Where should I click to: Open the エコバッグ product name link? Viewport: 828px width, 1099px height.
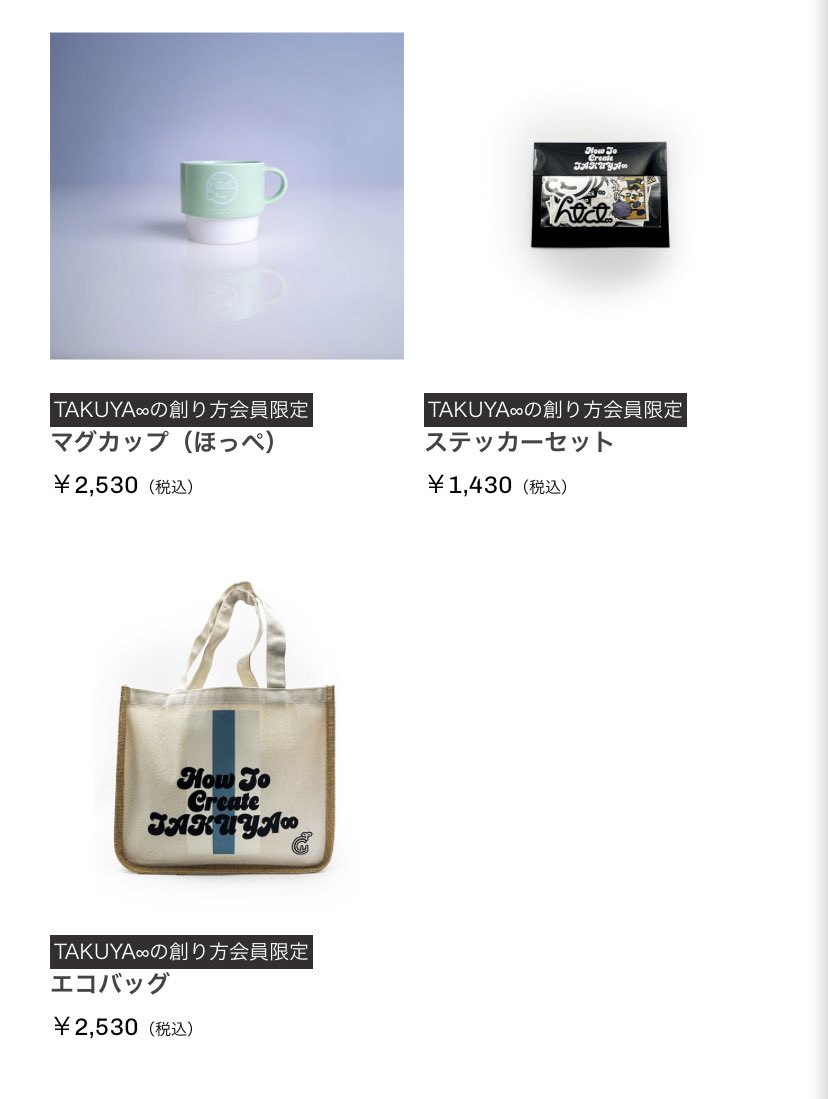112,984
